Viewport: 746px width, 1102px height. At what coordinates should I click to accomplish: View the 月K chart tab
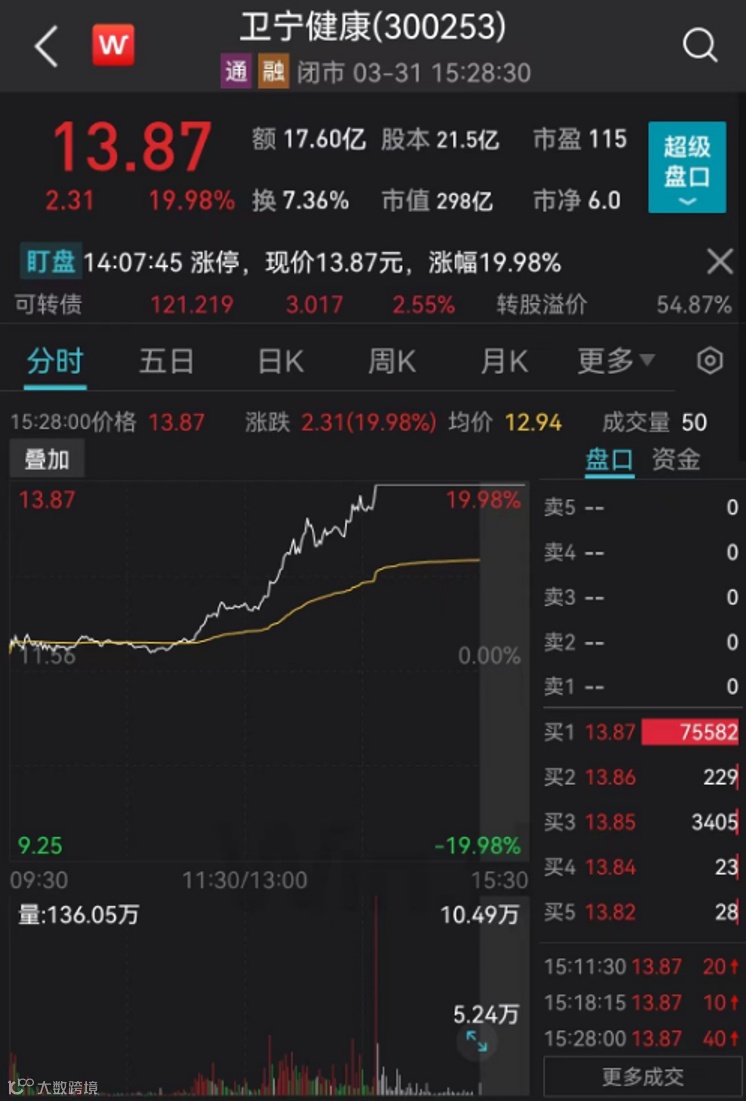503,361
